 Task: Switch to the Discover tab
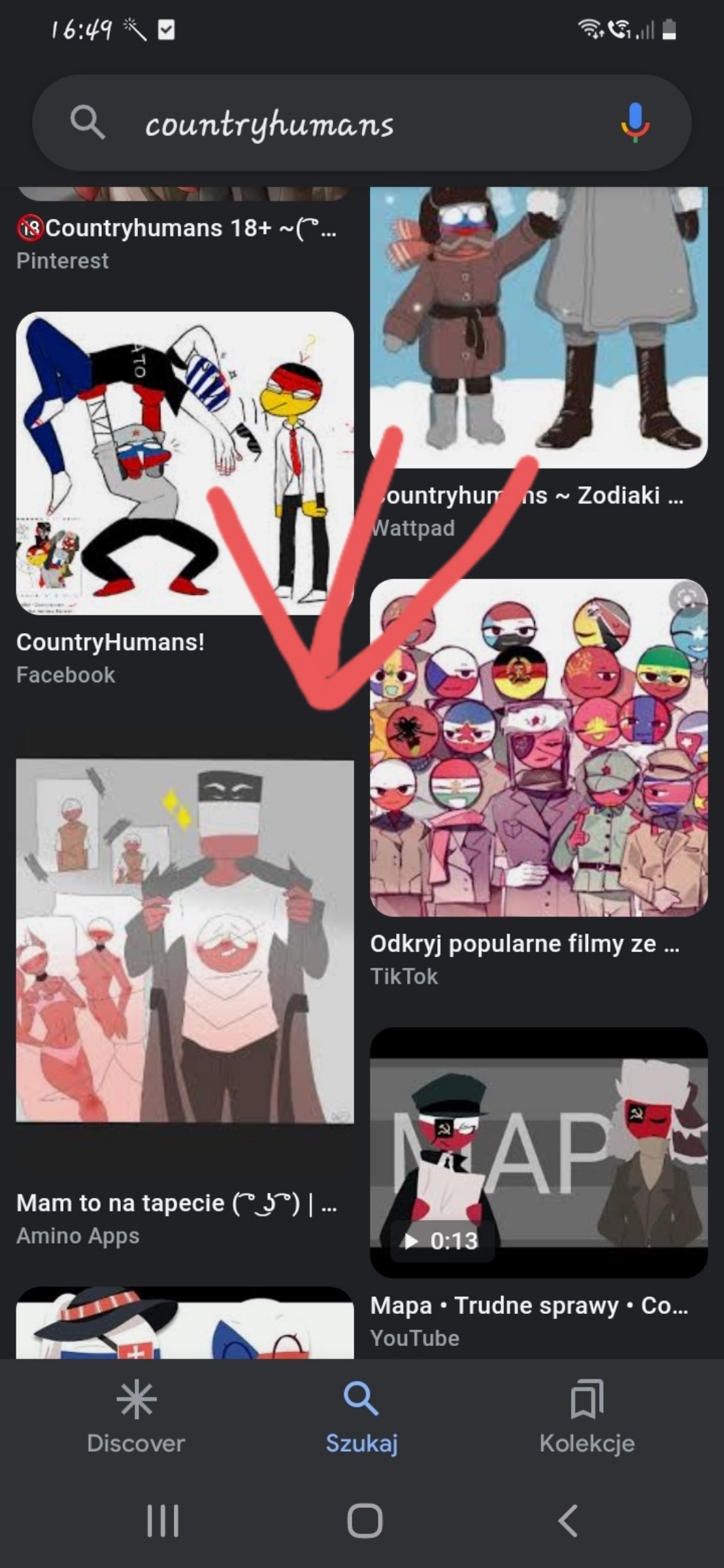point(136,1416)
